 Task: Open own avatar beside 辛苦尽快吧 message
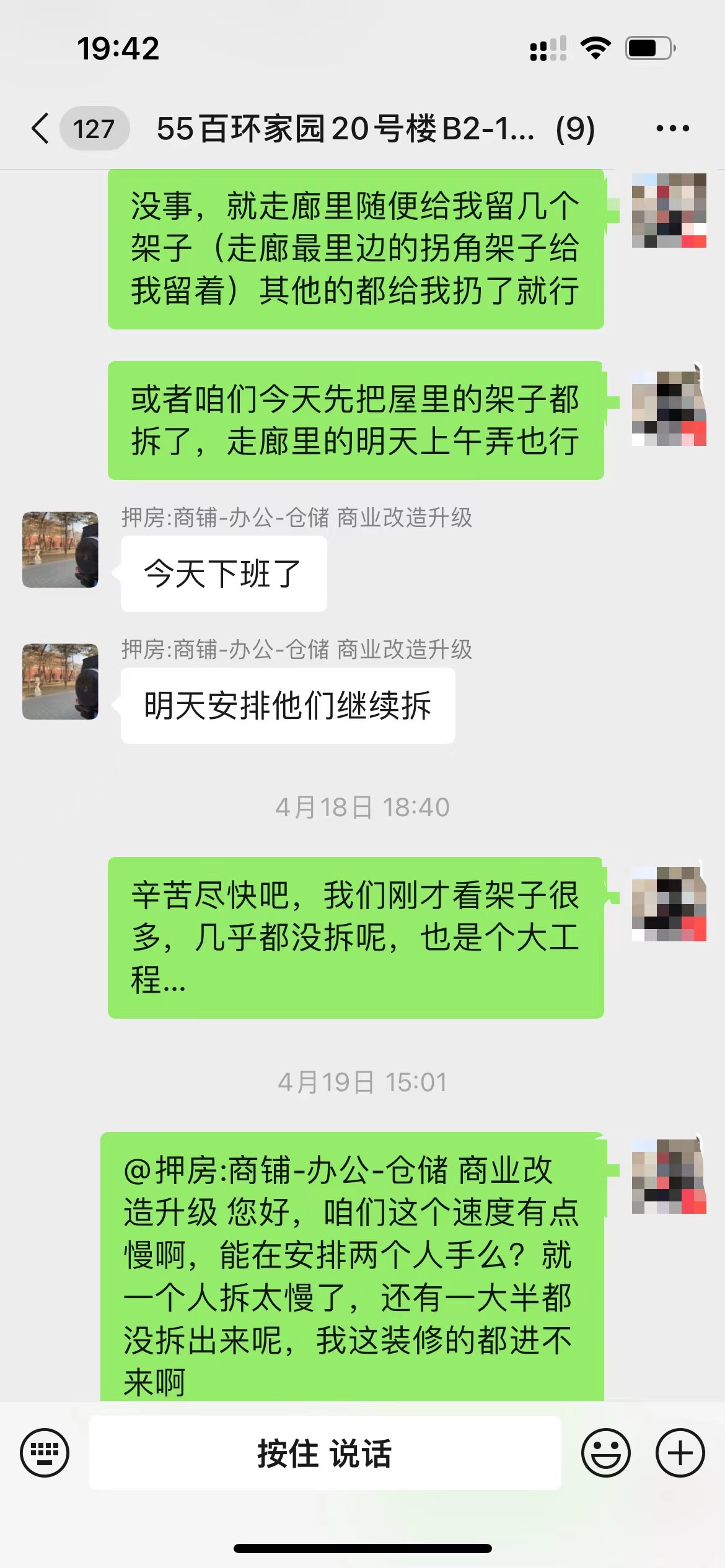[x=669, y=904]
